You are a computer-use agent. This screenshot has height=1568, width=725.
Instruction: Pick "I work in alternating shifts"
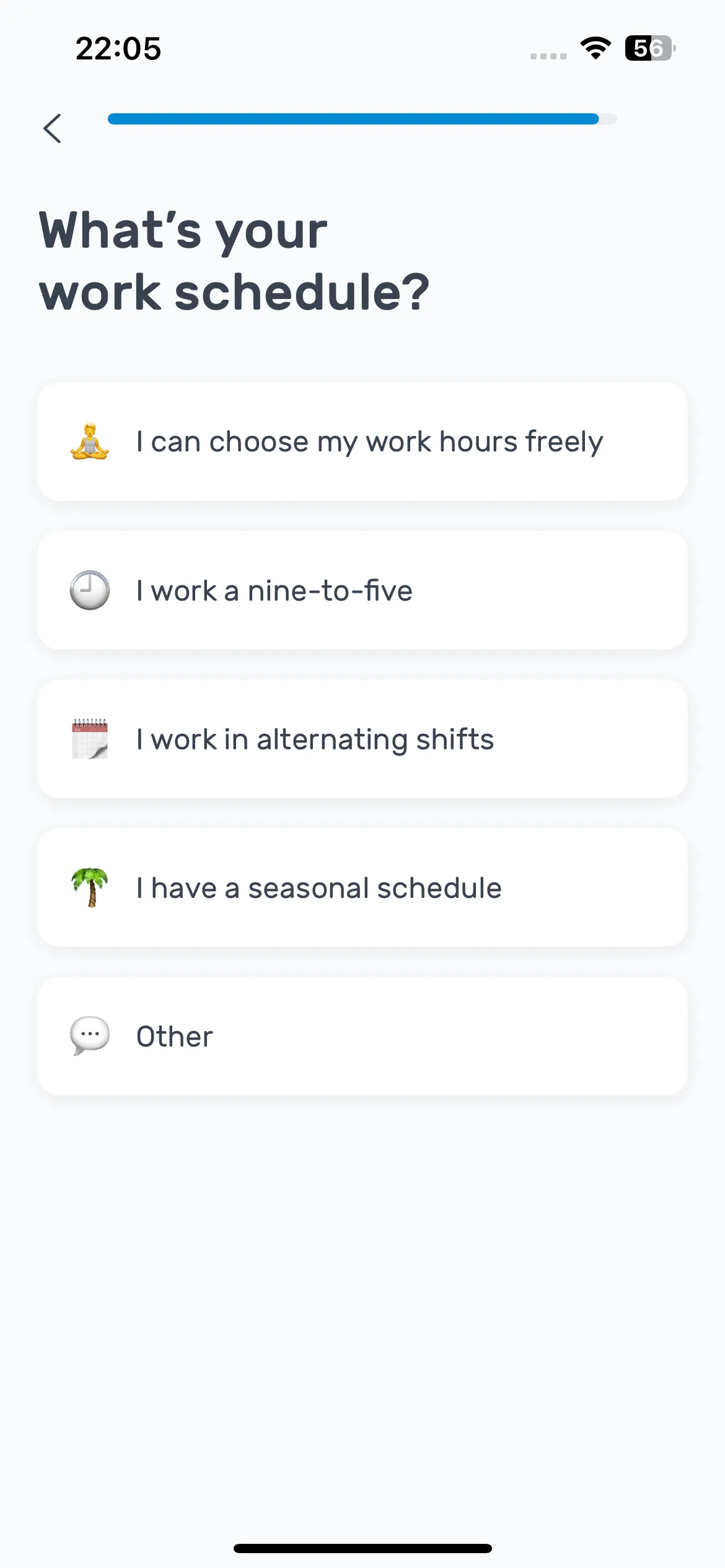pos(362,739)
